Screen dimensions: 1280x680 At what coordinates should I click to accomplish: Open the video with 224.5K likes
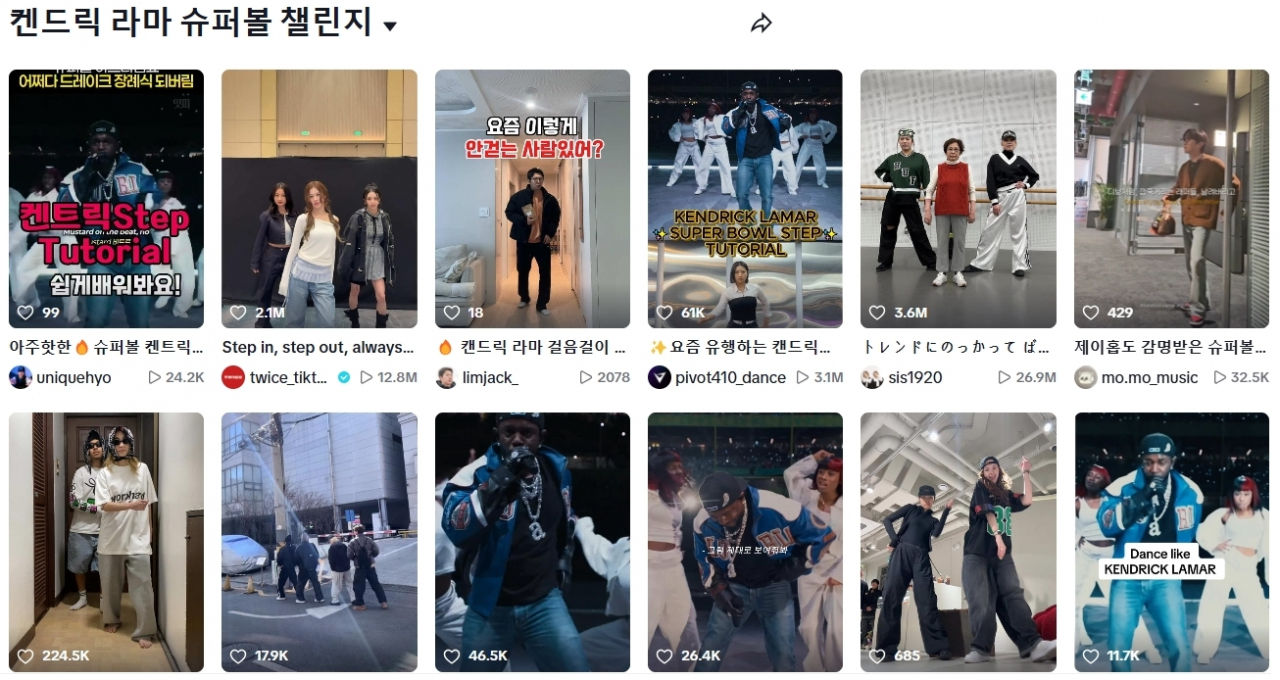click(106, 540)
